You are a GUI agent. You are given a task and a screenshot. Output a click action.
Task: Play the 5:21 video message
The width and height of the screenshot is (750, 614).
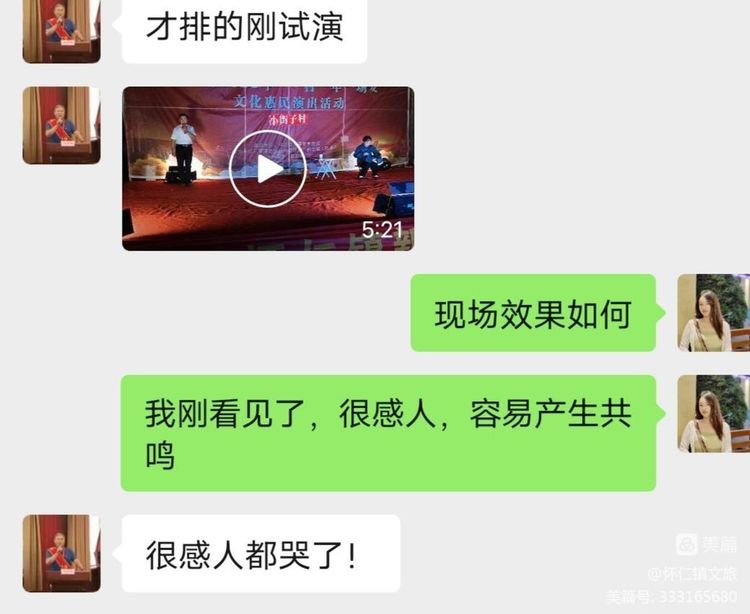click(x=267, y=168)
